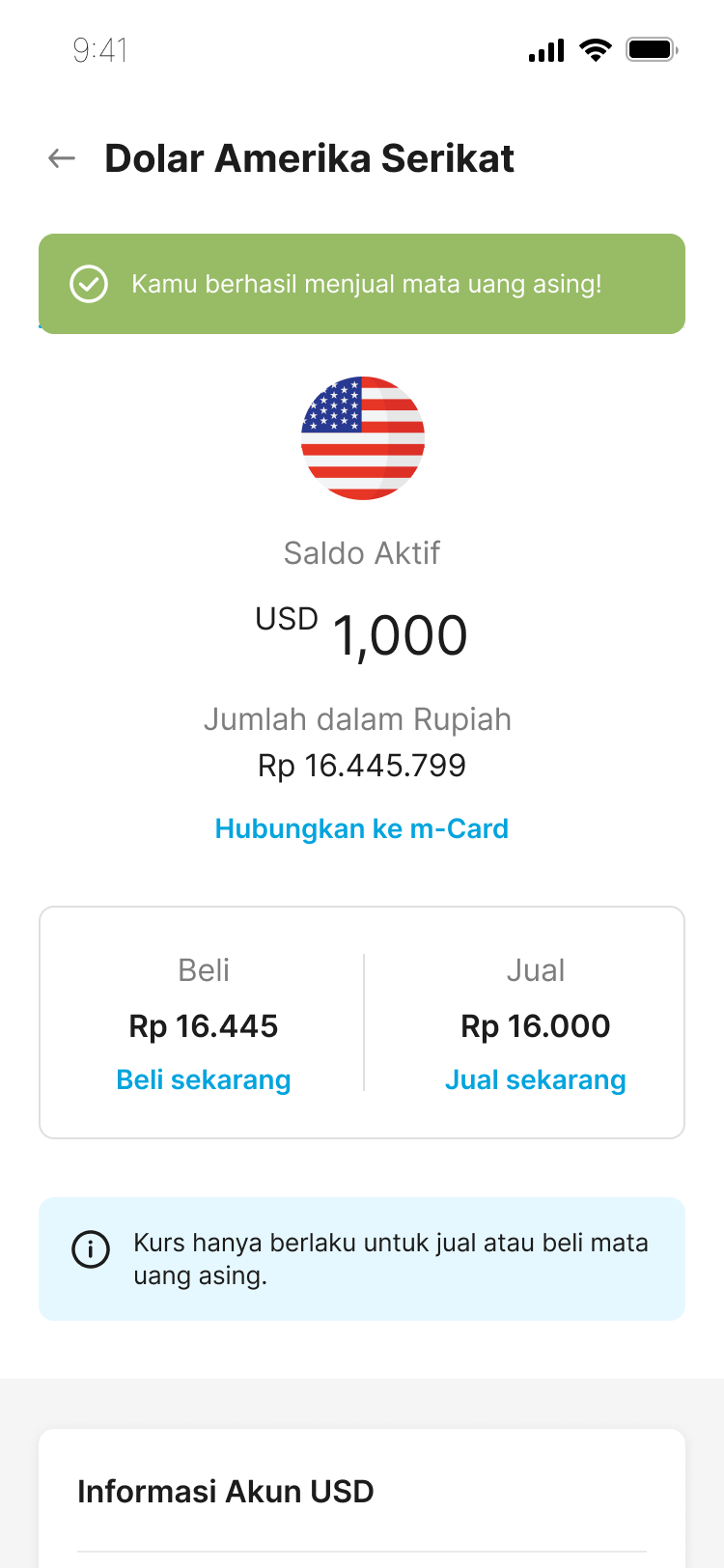Viewport: 724px width, 1568px height.
Task: Click the Dolar Amerika Serikat title
Action: coord(309,157)
